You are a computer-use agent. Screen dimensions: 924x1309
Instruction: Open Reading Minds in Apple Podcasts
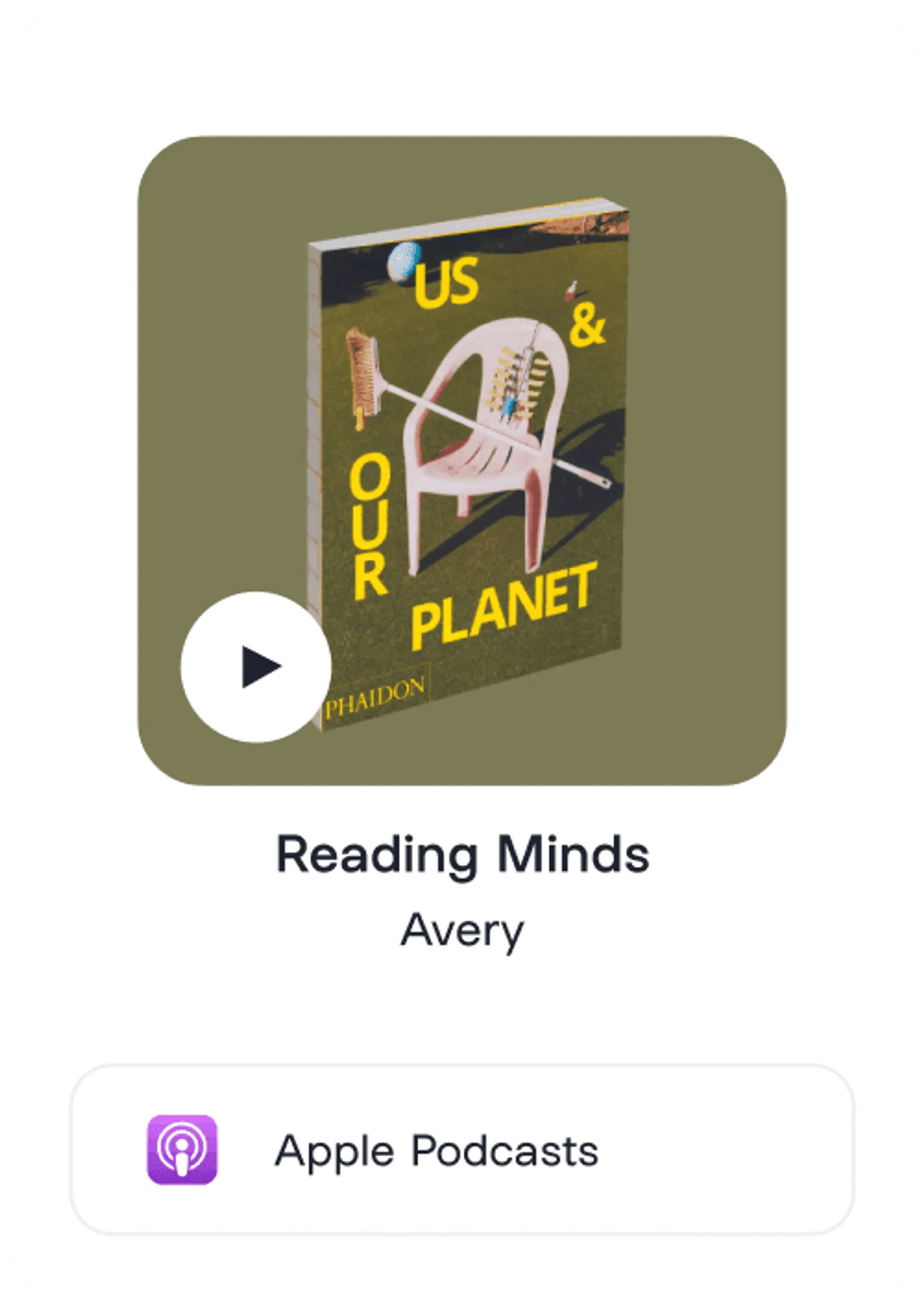click(x=462, y=1151)
